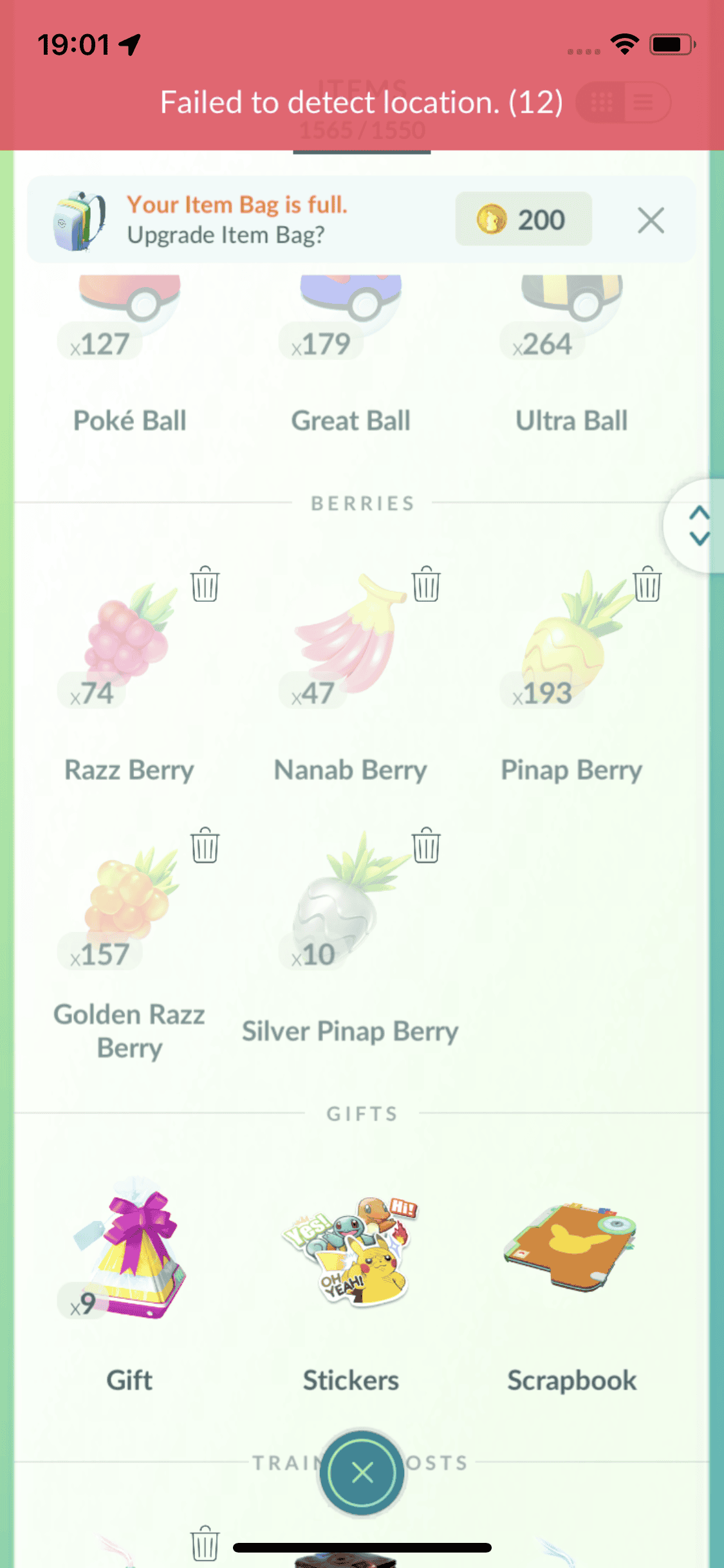Tap the section jump arrows handle
Viewport: 724px width, 1568px height.
pyautogui.click(x=698, y=527)
